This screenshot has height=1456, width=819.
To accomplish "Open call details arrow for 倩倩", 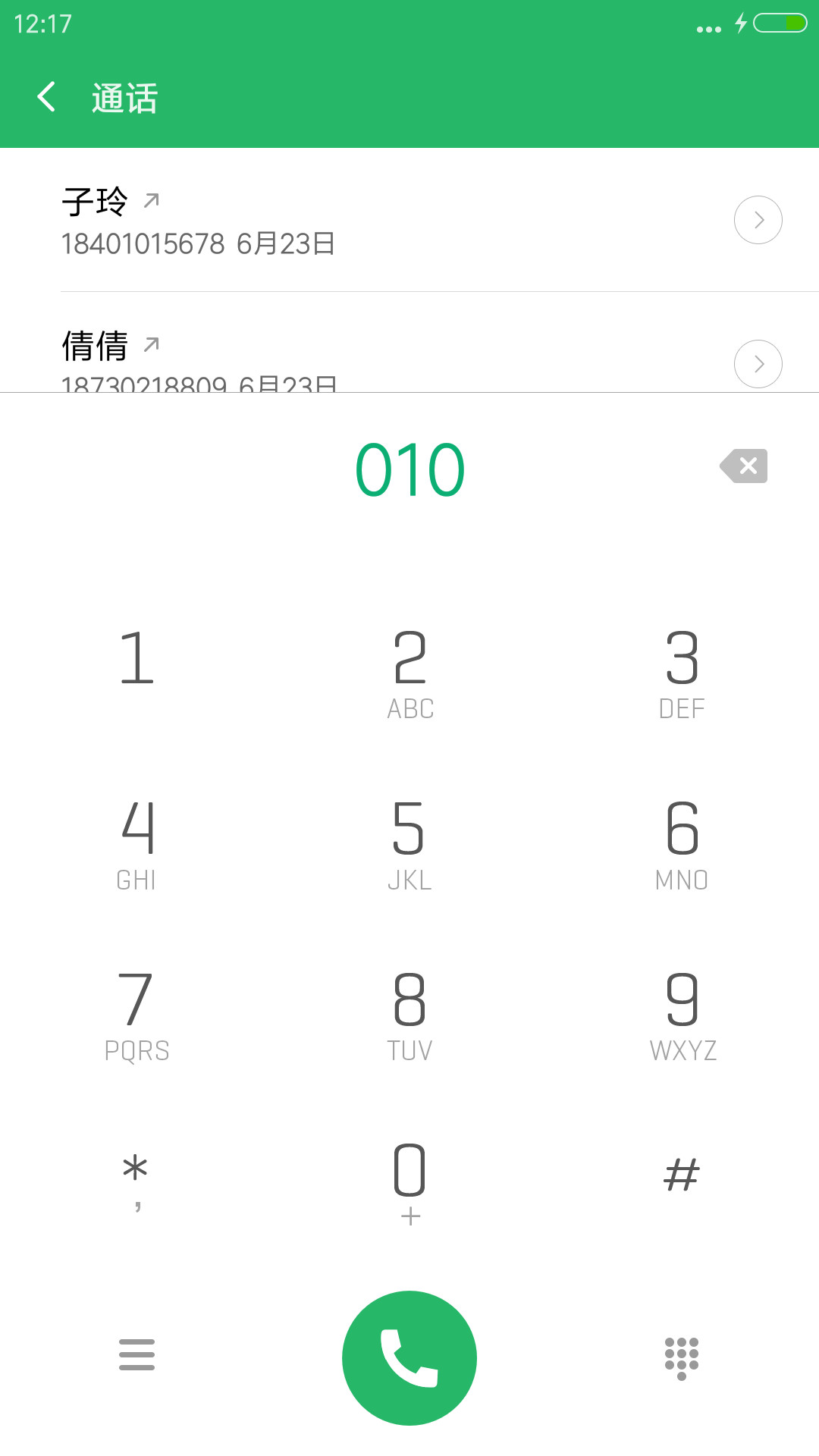I will click(758, 364).
